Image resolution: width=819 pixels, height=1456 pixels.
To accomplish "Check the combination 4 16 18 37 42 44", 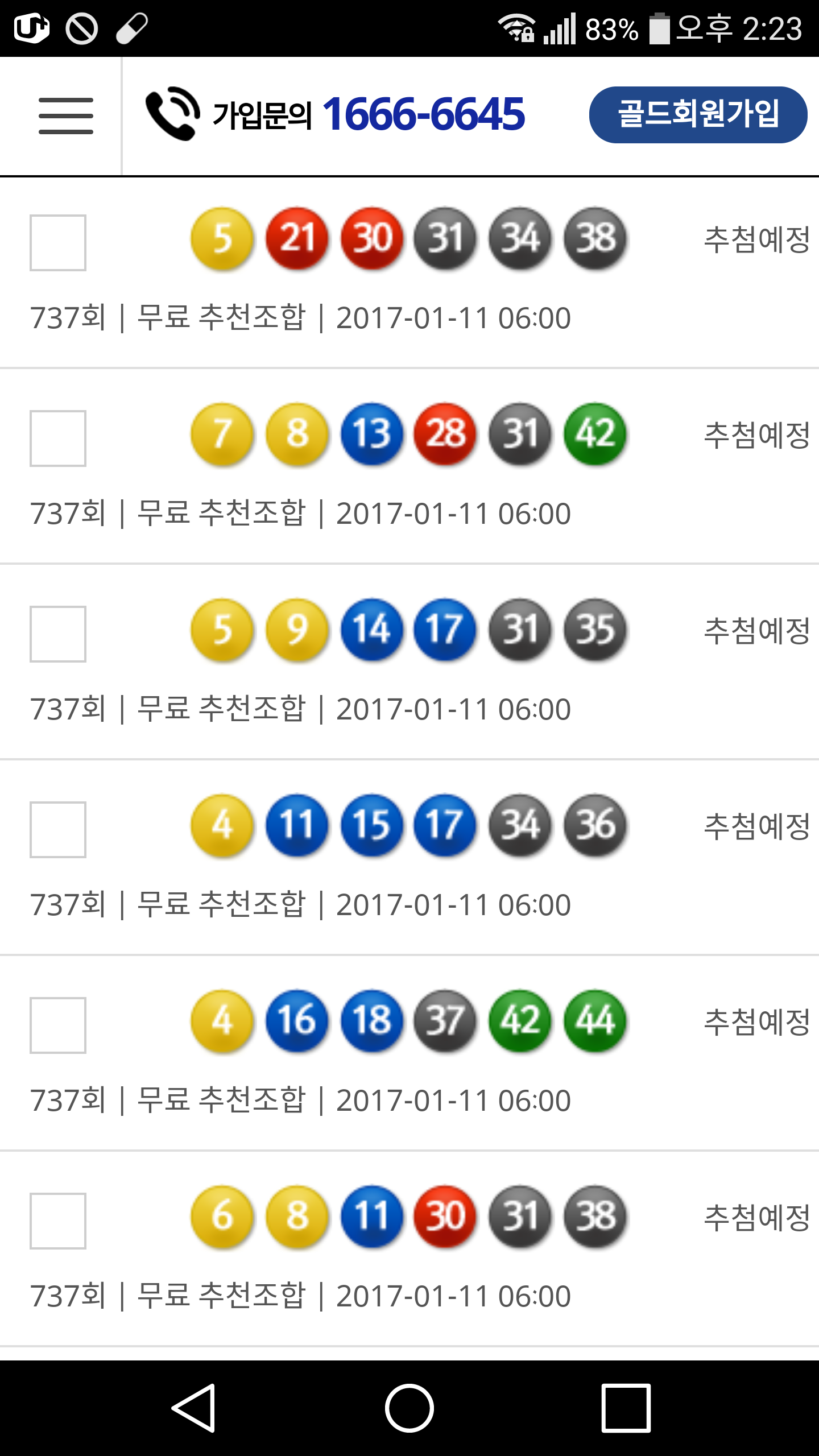I will (x=58, y=1025).
